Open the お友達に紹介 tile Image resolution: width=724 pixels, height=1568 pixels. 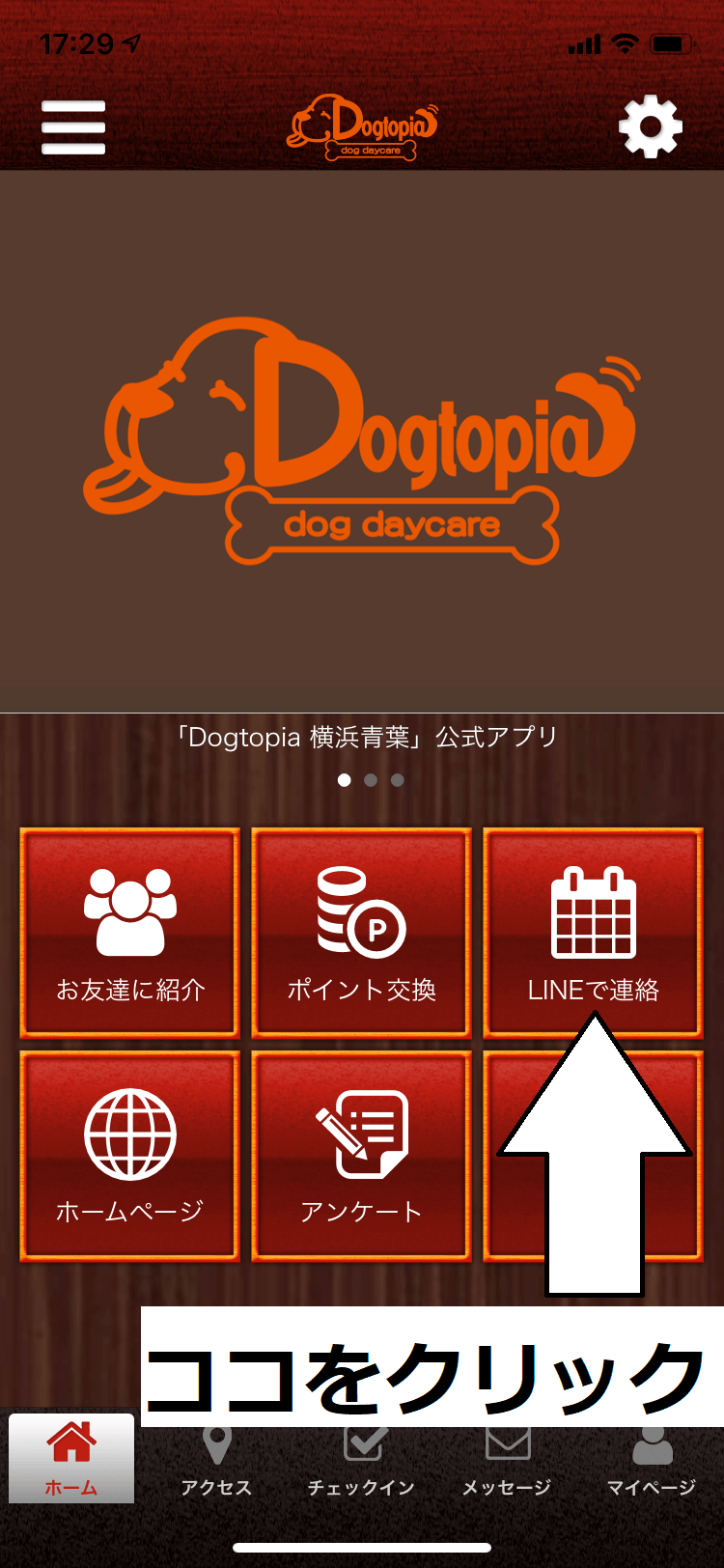point(130,933)
